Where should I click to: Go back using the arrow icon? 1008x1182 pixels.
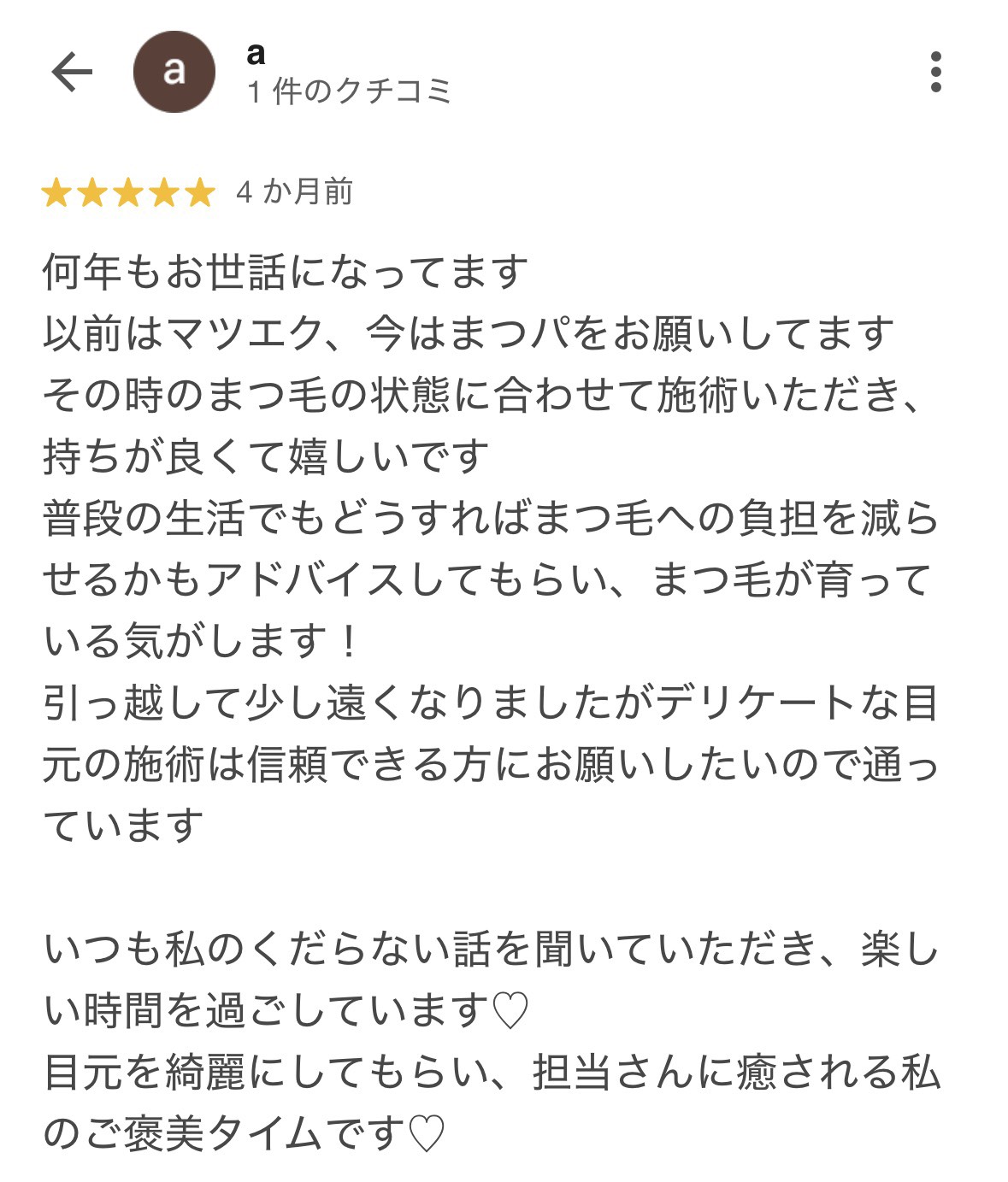(72, 72)
